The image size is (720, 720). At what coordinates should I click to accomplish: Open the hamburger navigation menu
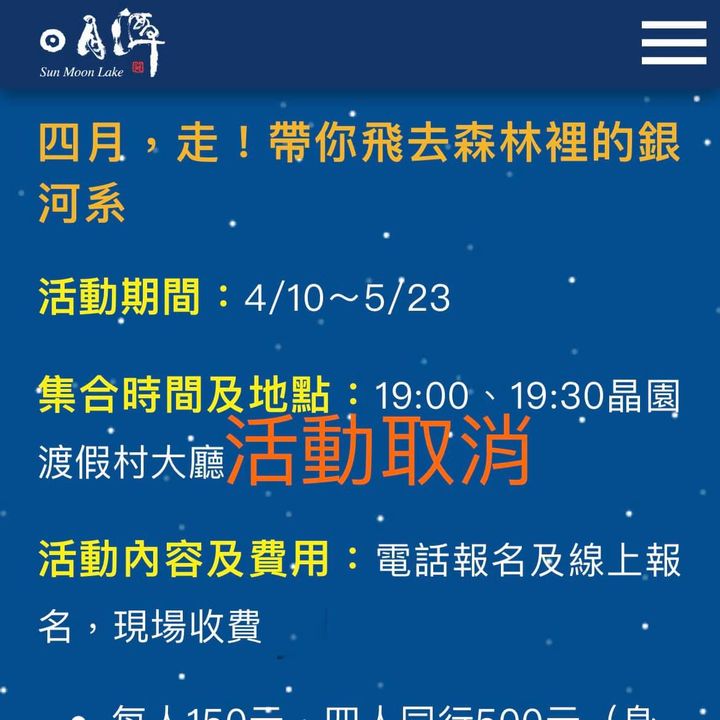point(673,43)
